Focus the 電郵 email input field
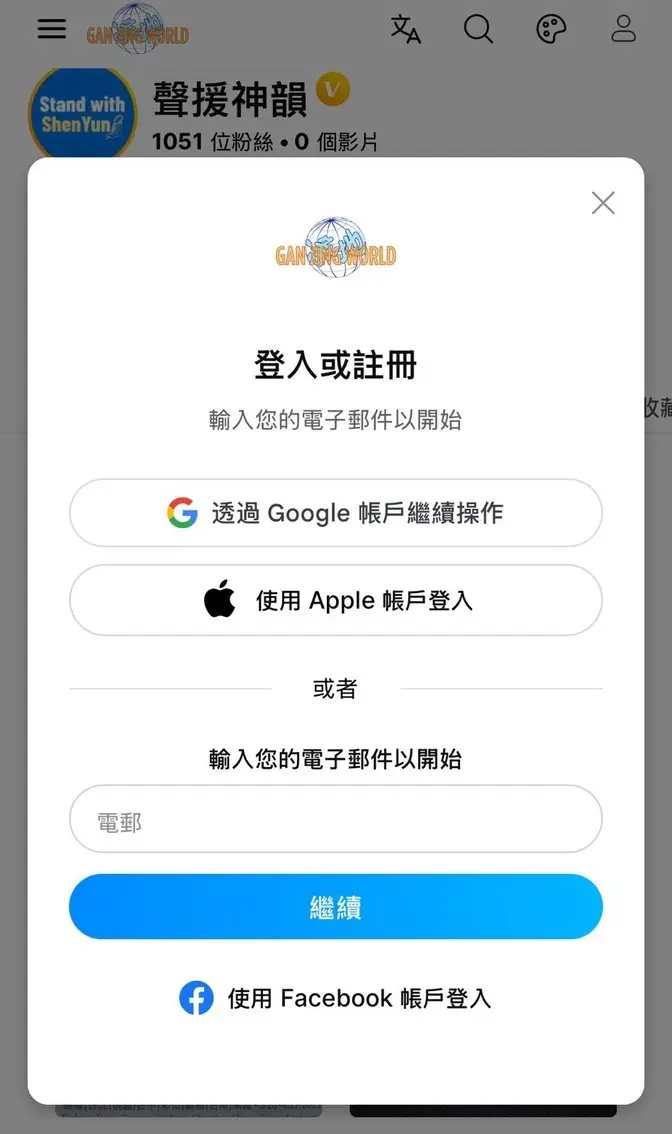672x1134 pixels. [x=336, y=819]
